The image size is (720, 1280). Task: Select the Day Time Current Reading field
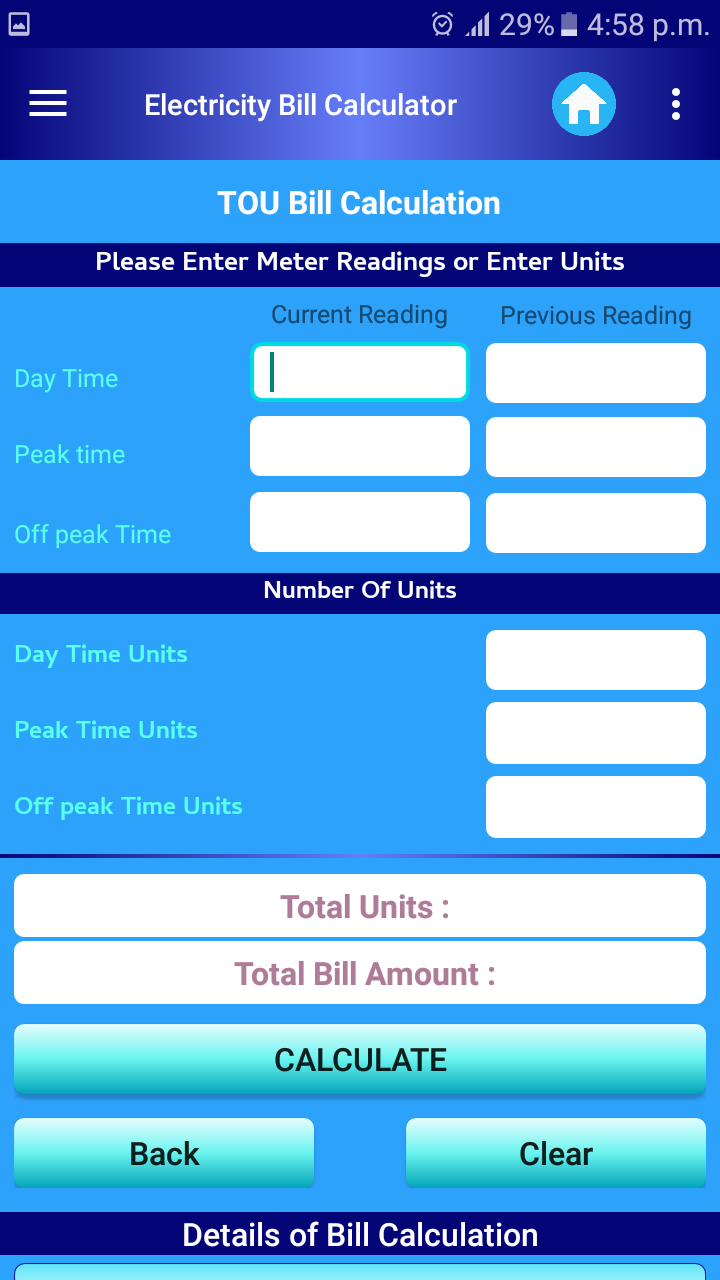359,371
